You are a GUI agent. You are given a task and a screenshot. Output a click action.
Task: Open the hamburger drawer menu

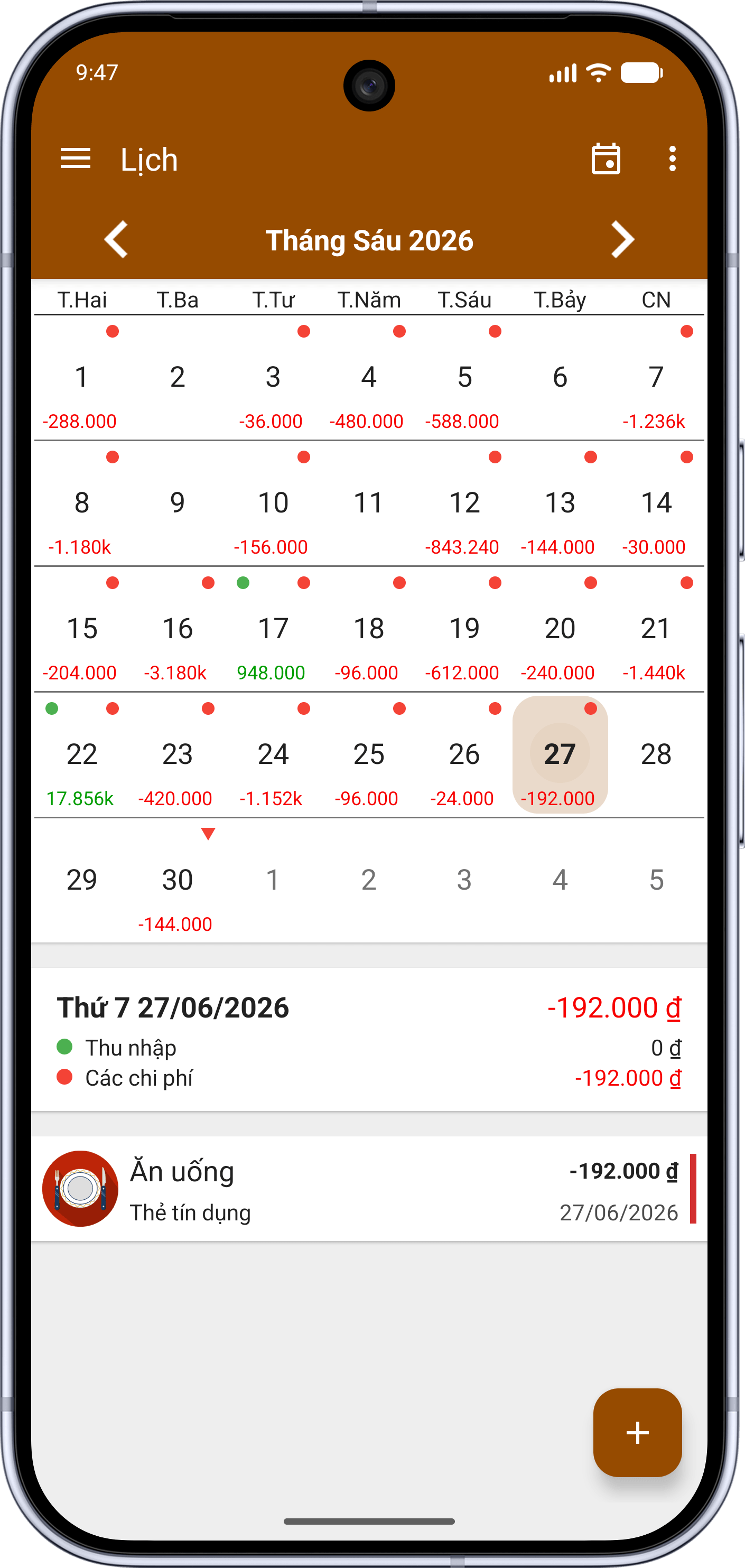(x=76, y=159)
